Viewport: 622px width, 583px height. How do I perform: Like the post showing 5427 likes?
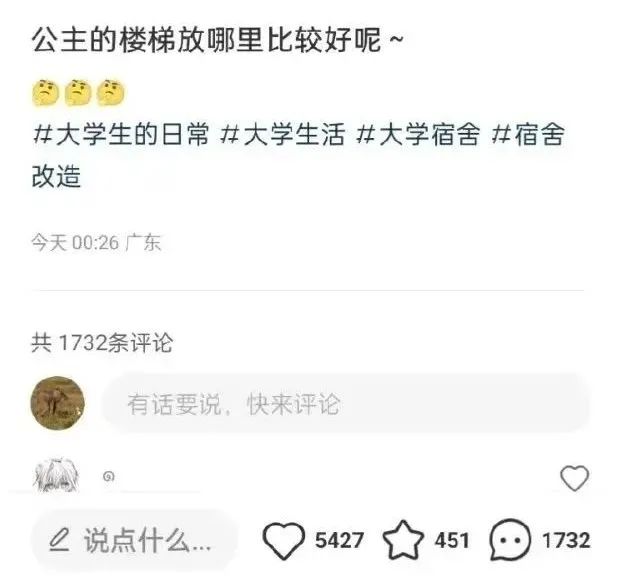pyautogui.click(x=284, y=541)
